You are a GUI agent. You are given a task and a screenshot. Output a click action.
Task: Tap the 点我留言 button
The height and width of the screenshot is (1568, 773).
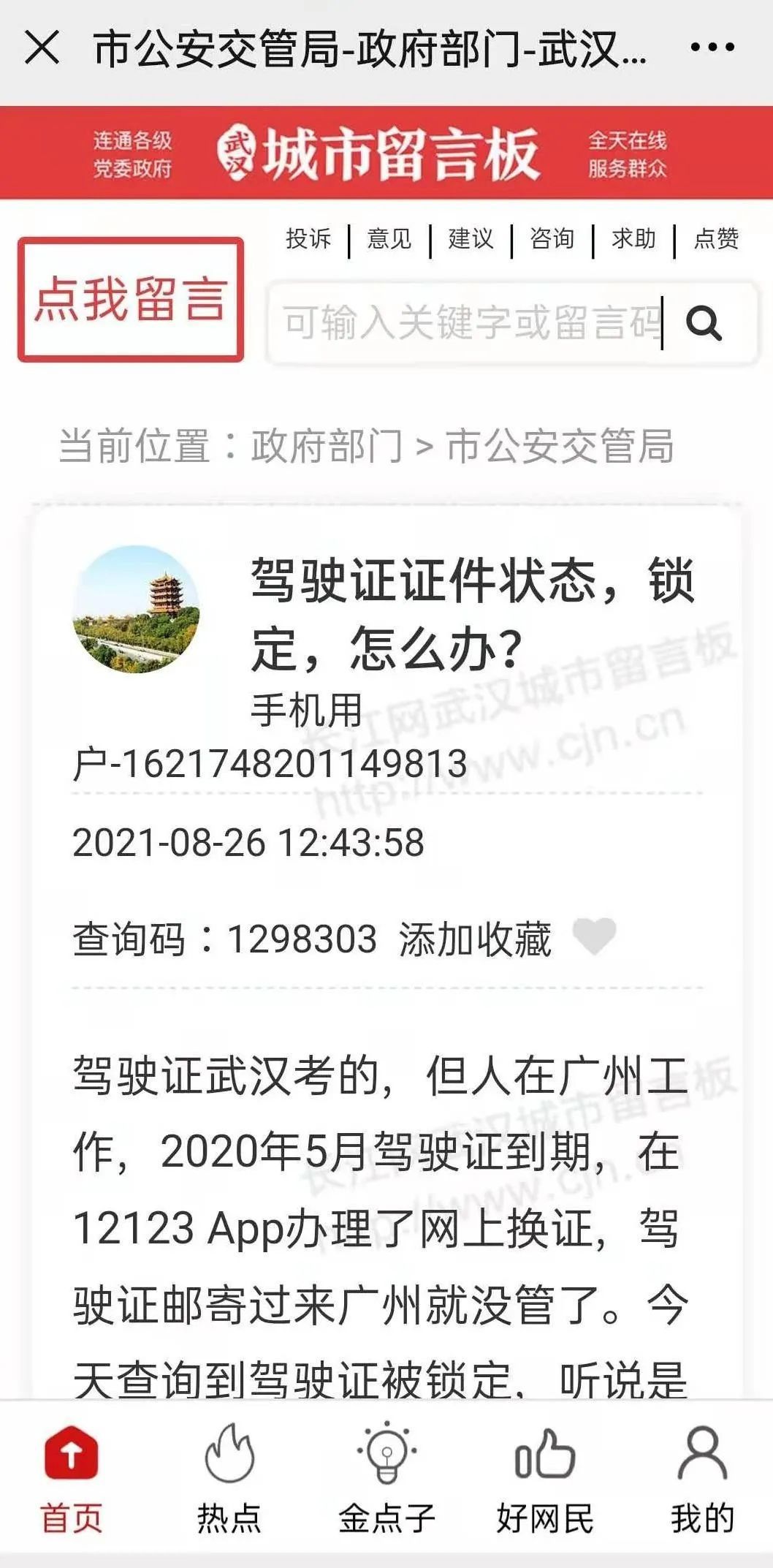131,300
